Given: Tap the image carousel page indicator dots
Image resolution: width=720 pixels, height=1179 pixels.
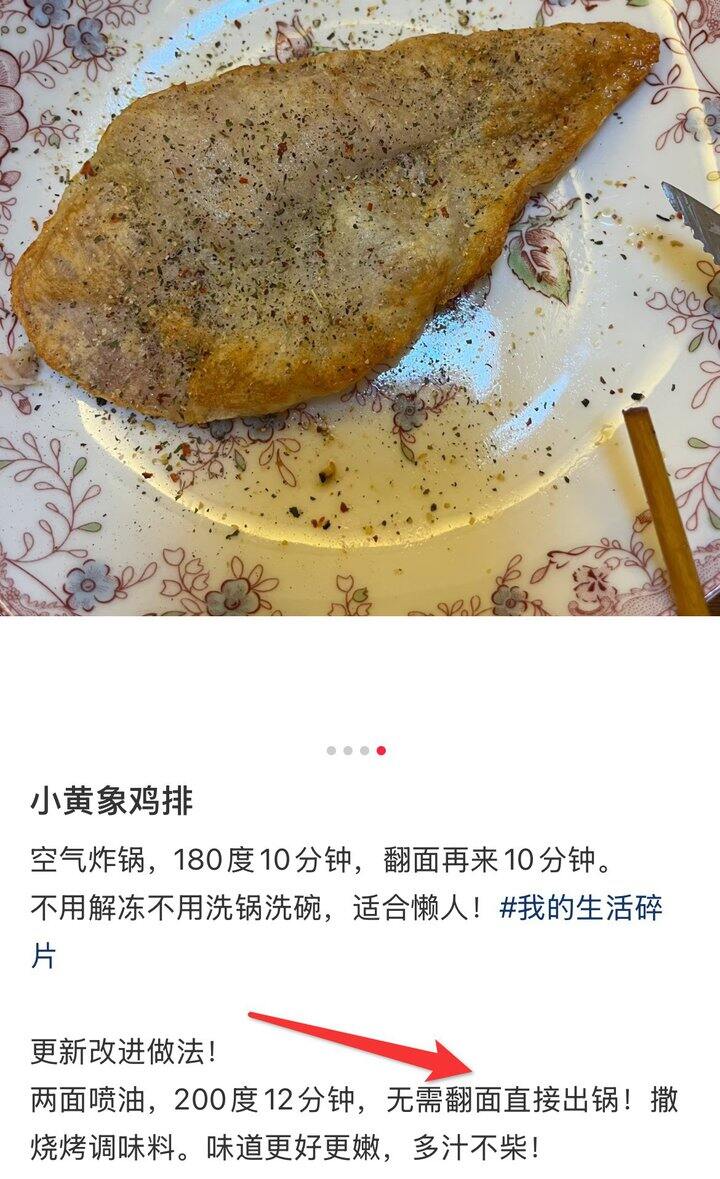Looking at the screenshot, I should [357, 750].
